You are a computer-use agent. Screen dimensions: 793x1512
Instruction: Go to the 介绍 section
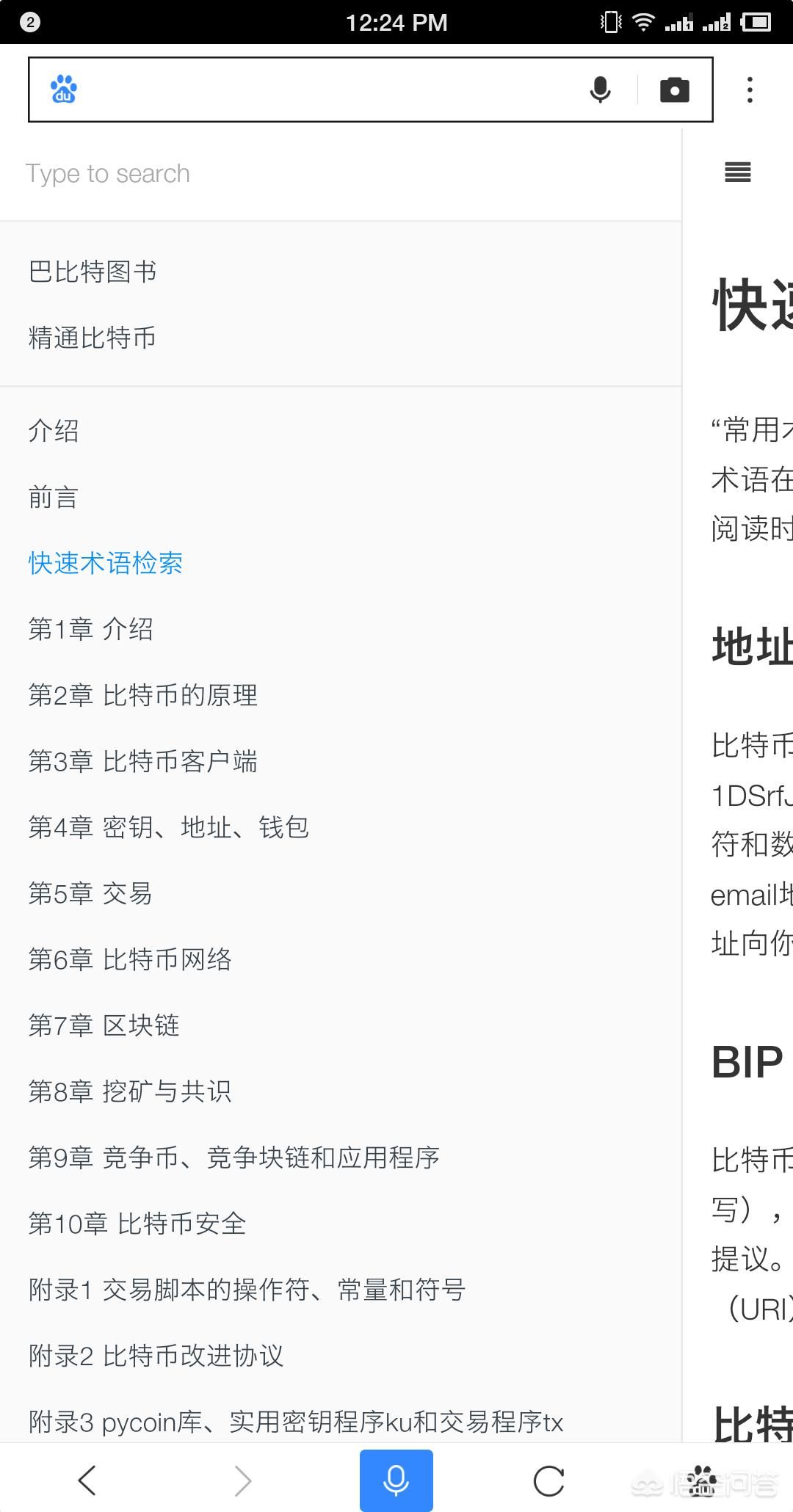coord(54,431)
